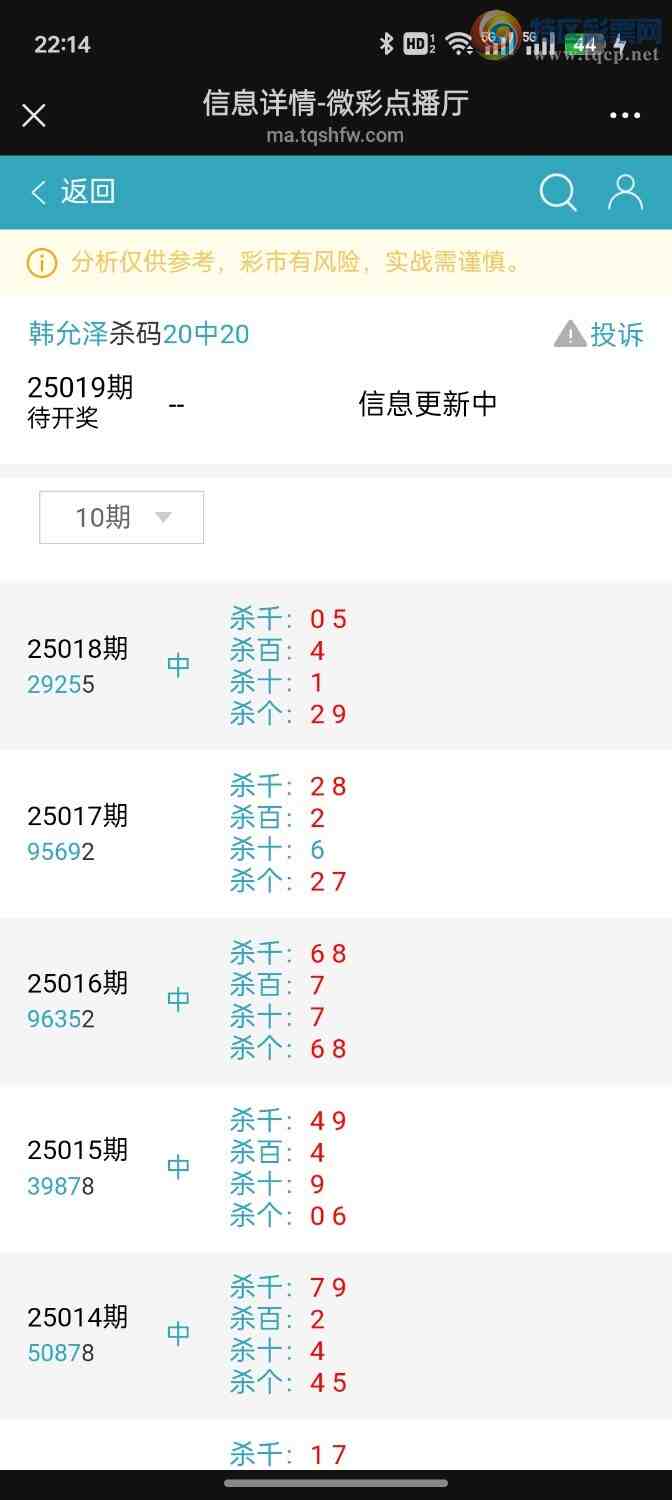Image resolution: width=672 pixels, height=1500 pixels.
Task: Close the in-app browser page
Action: pyautogui.click(x=34, y=116)
